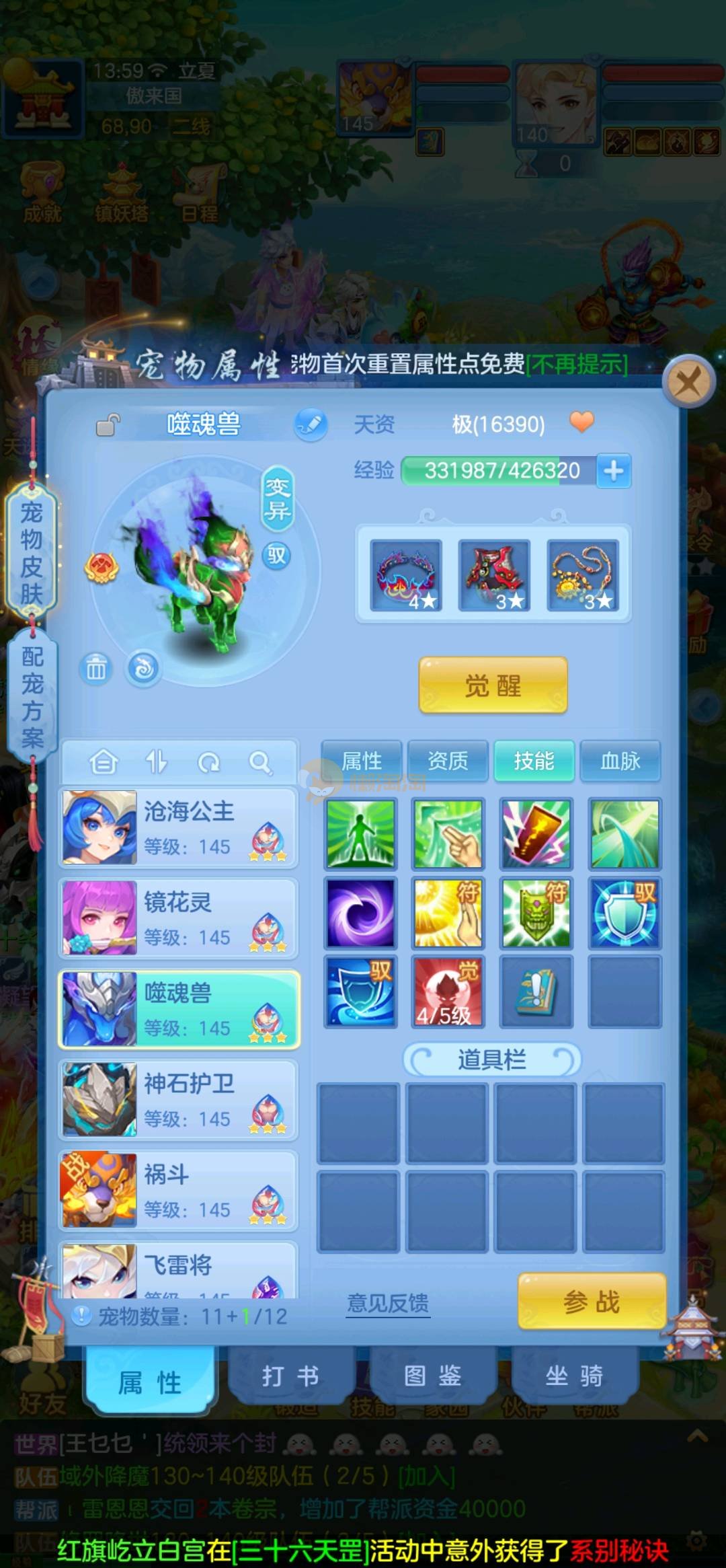726x1568 pixels.
Task: Rename the pet 噬魂兽
Action: point(311,424)
